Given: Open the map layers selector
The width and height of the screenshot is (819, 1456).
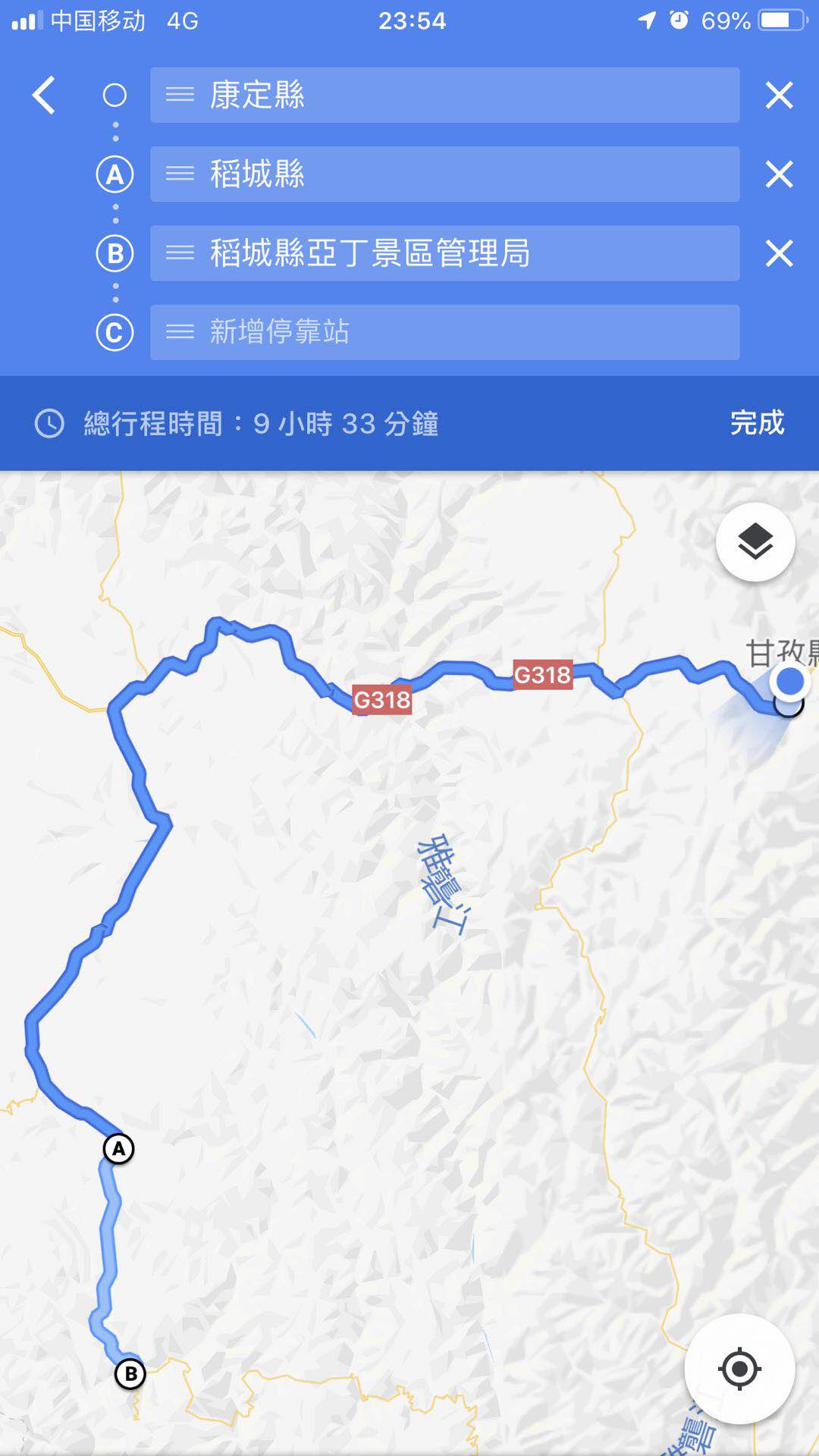Looking at the screenshot, I should coord(755,542).
